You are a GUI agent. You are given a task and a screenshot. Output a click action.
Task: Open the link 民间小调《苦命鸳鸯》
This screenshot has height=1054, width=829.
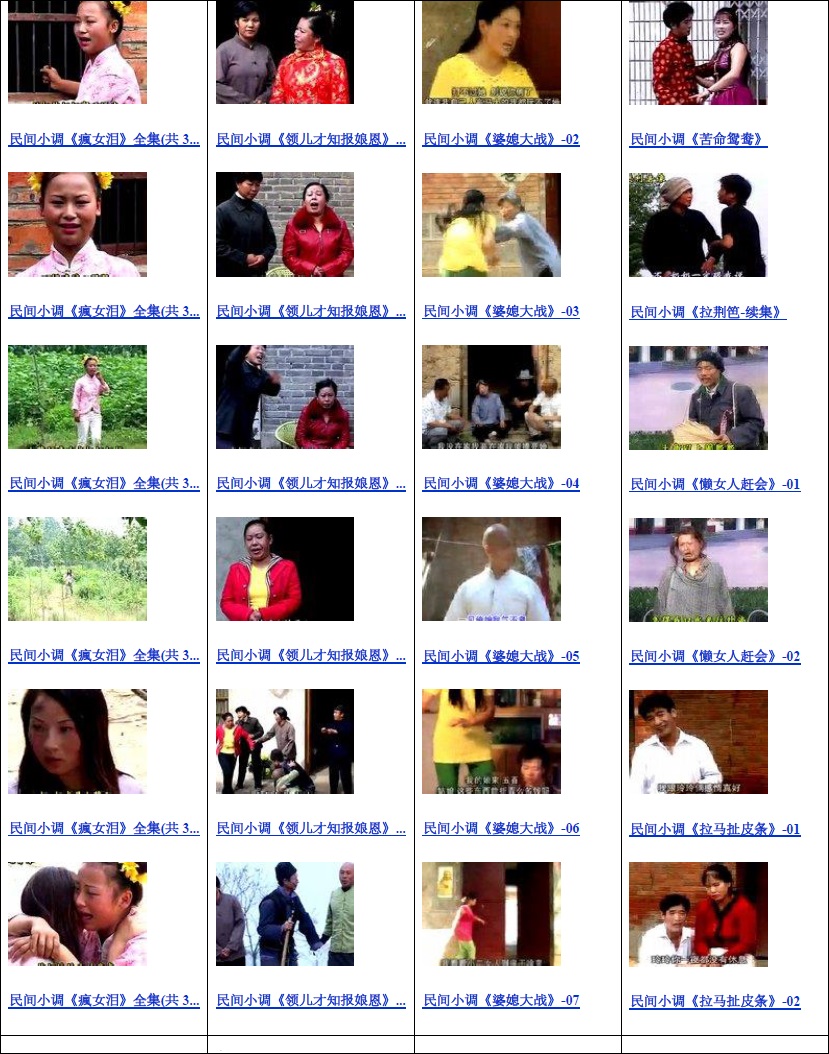click(698, 140)
